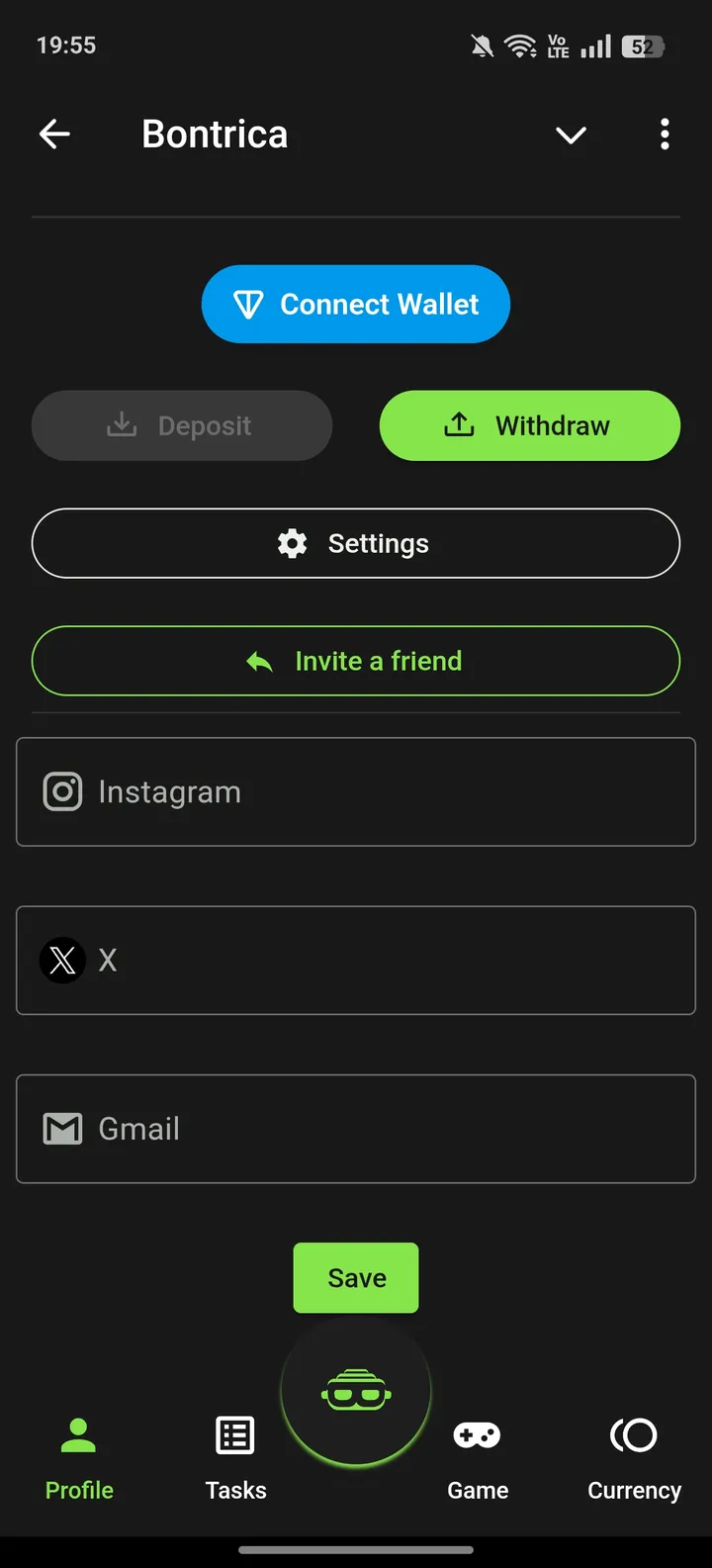Open the three-dot overflow menu

pyautogui.click(x=665, y=134)
